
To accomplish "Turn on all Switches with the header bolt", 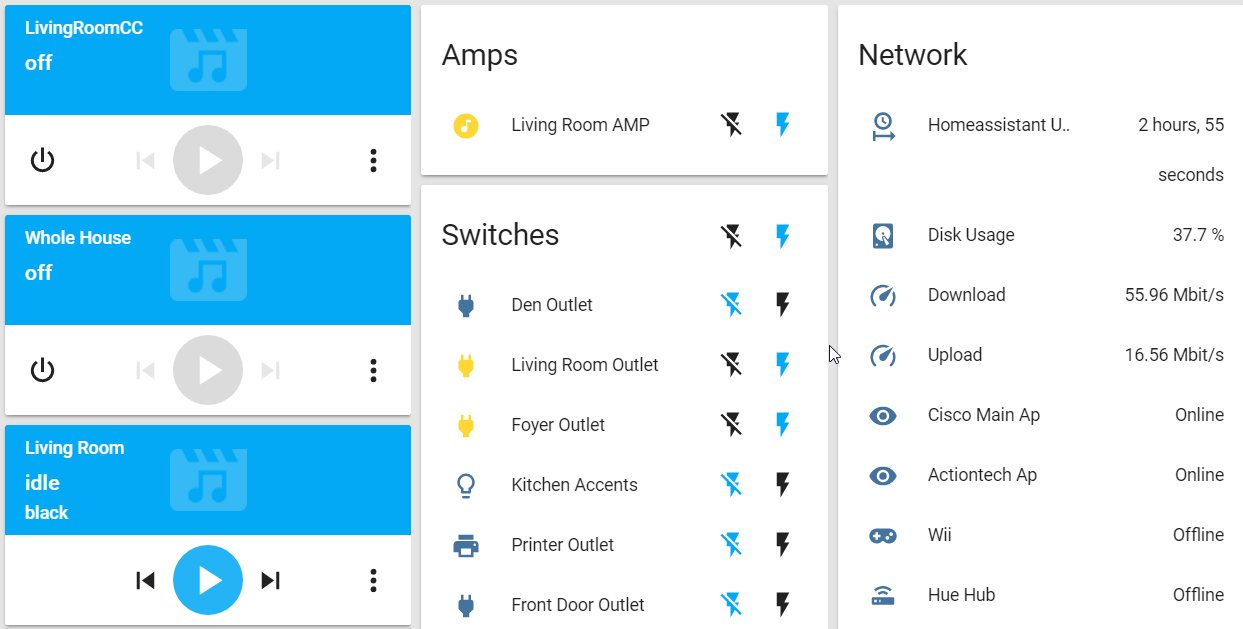I will tap(783, 236).
